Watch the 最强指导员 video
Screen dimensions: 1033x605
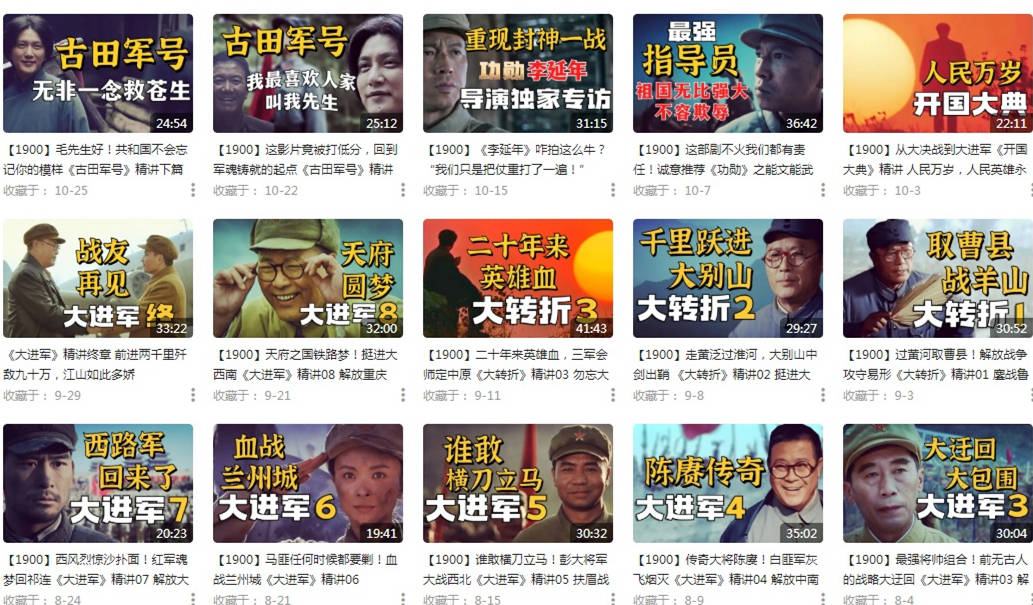tap(728, 73)
